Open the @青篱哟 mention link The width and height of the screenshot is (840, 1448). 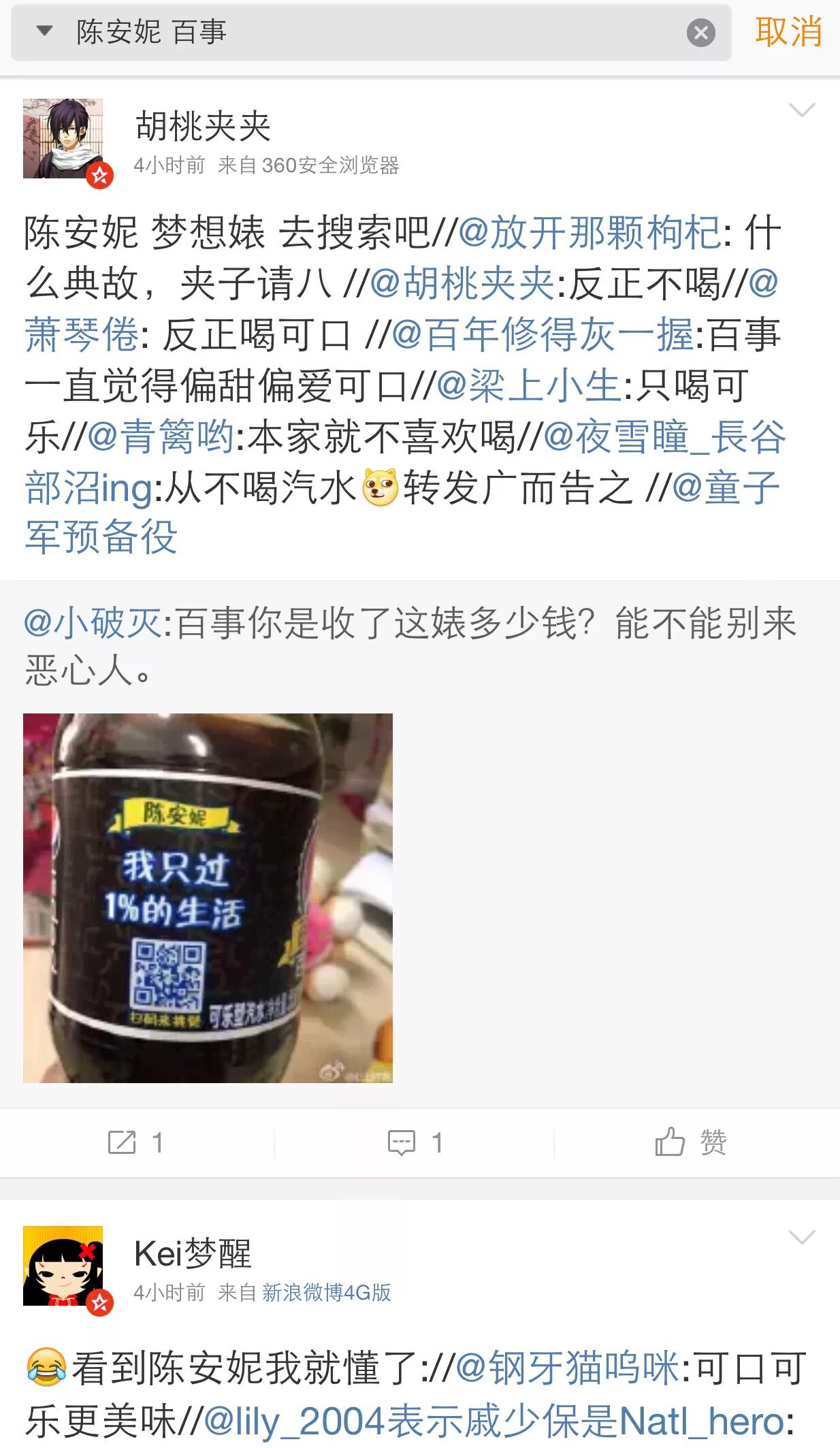[161, 437]
